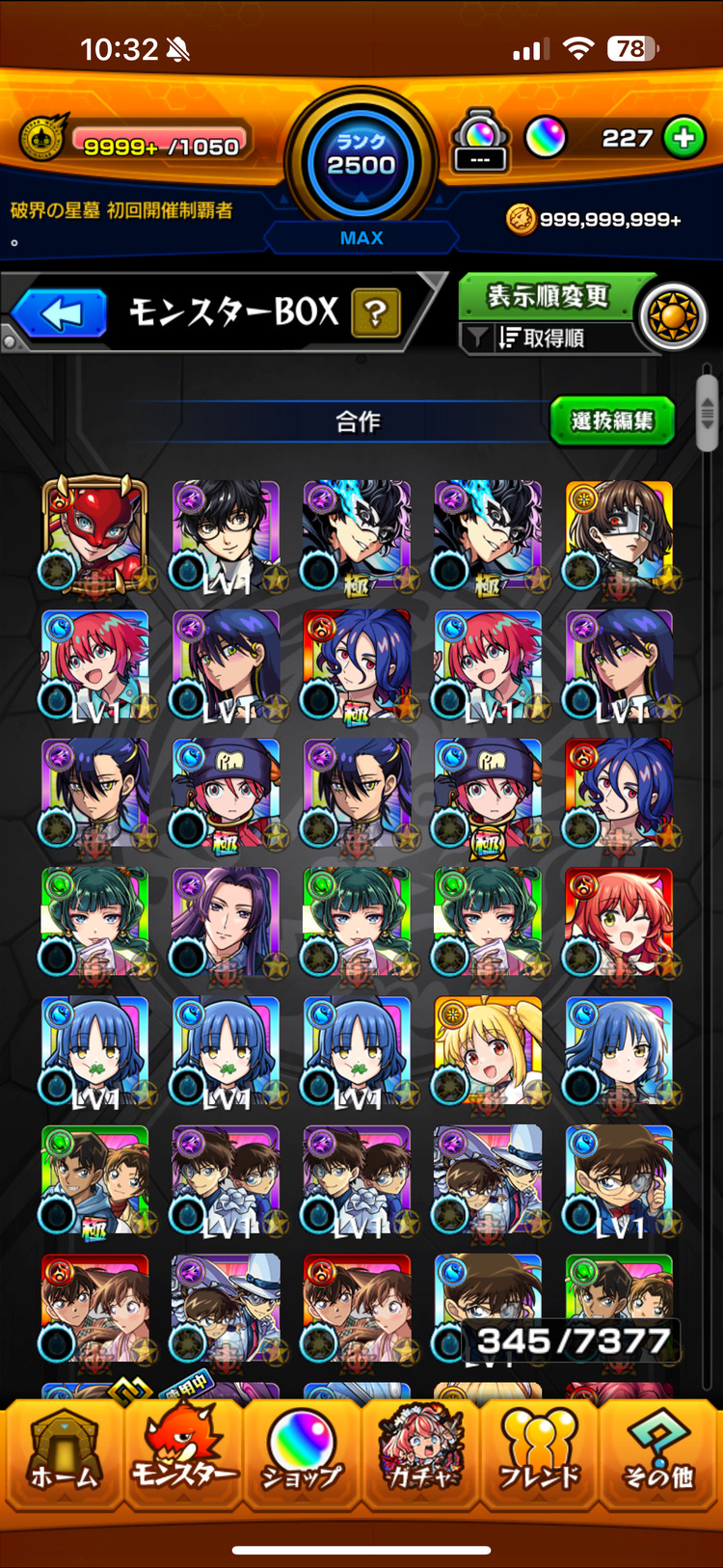The height and width of the screenshot is (1568, 723).
Task: Open the Monster BOX help question mark
Action: point(376,313)
